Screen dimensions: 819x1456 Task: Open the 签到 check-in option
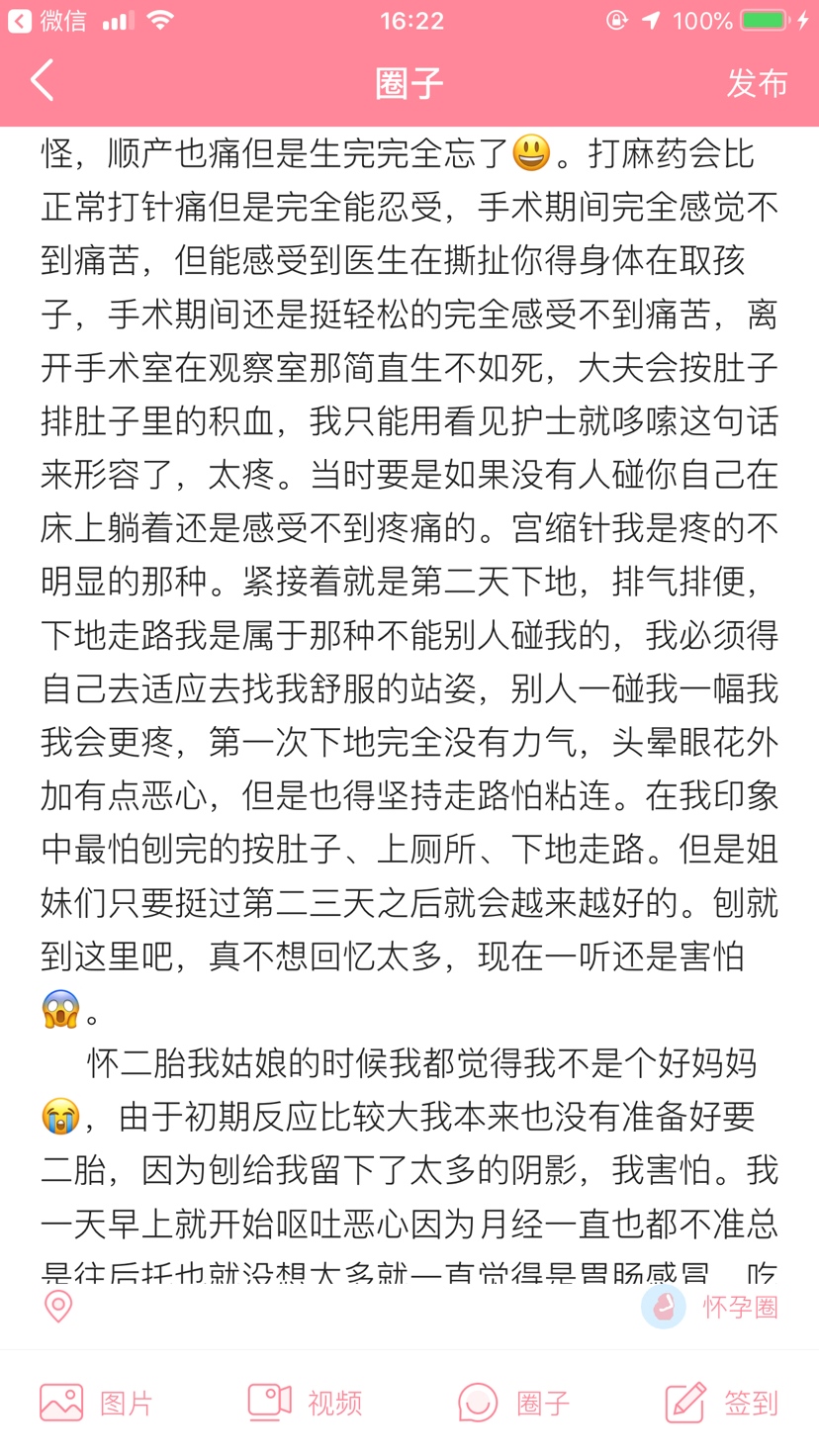tap(722, 1403)
